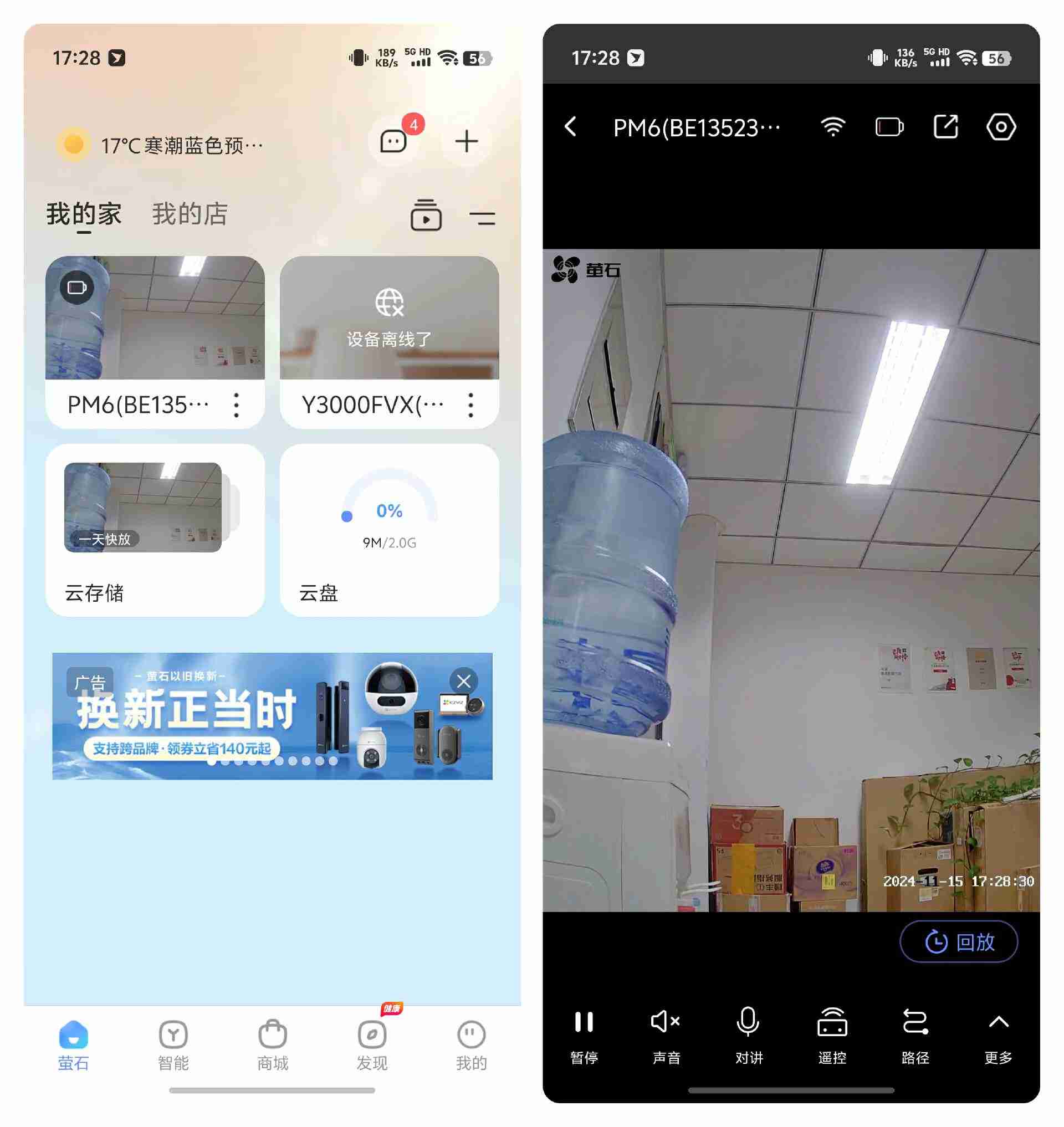This screenshot has height=1127, width=1064.
Task: Switch to the 我的店 tab
Action: tap(190, 213)
